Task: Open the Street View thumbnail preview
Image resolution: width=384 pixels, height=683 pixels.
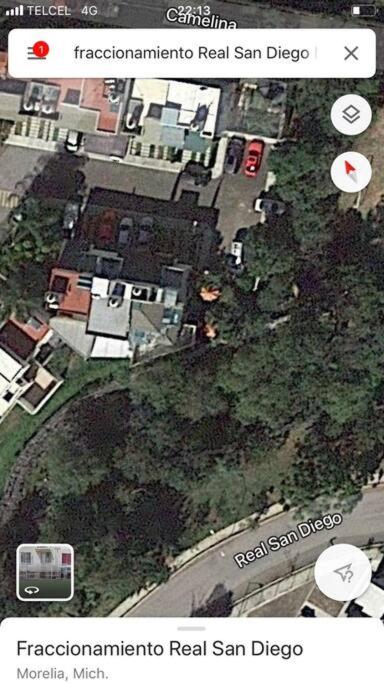Action: 45,572
